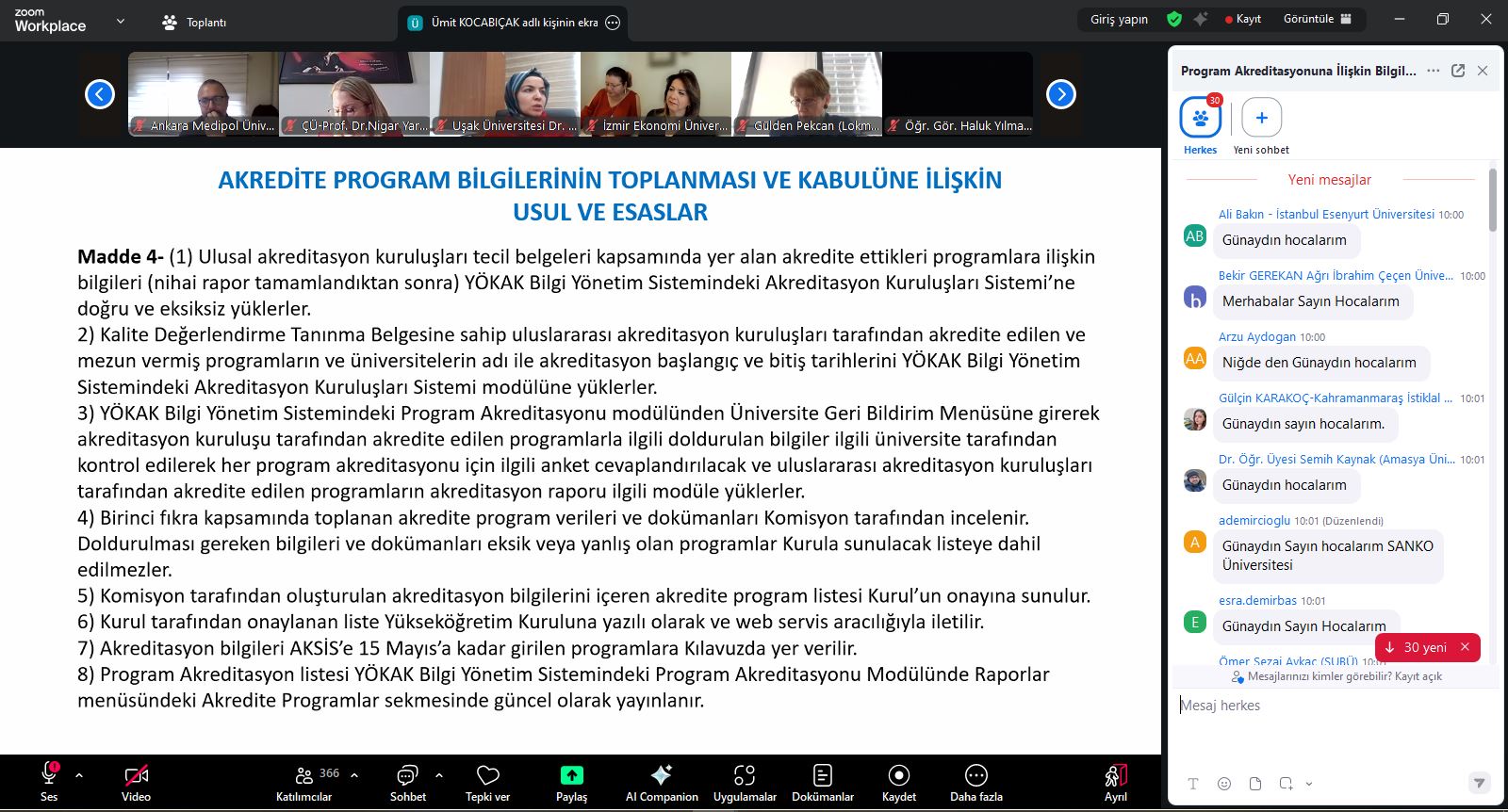Show previous participant video thumbnails
Viewport: 1508px width, 812px height.
[100, 94]
